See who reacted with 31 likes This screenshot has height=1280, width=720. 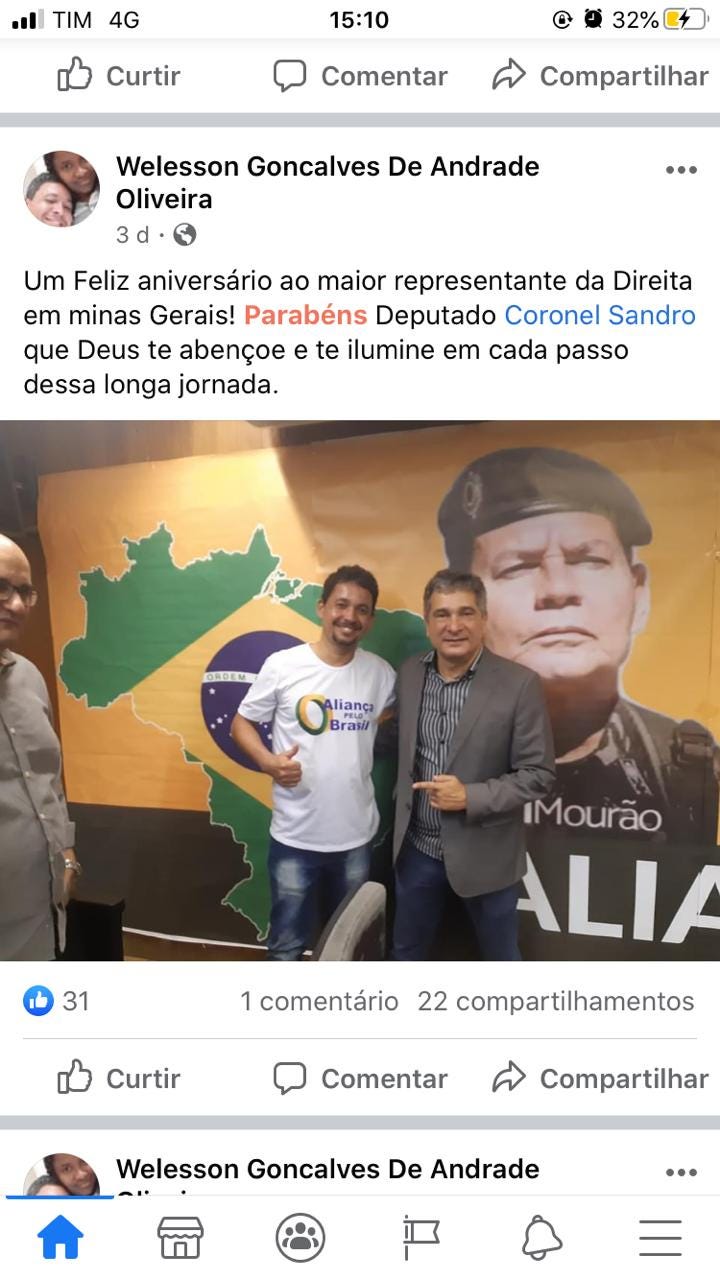click(57, 1000)
